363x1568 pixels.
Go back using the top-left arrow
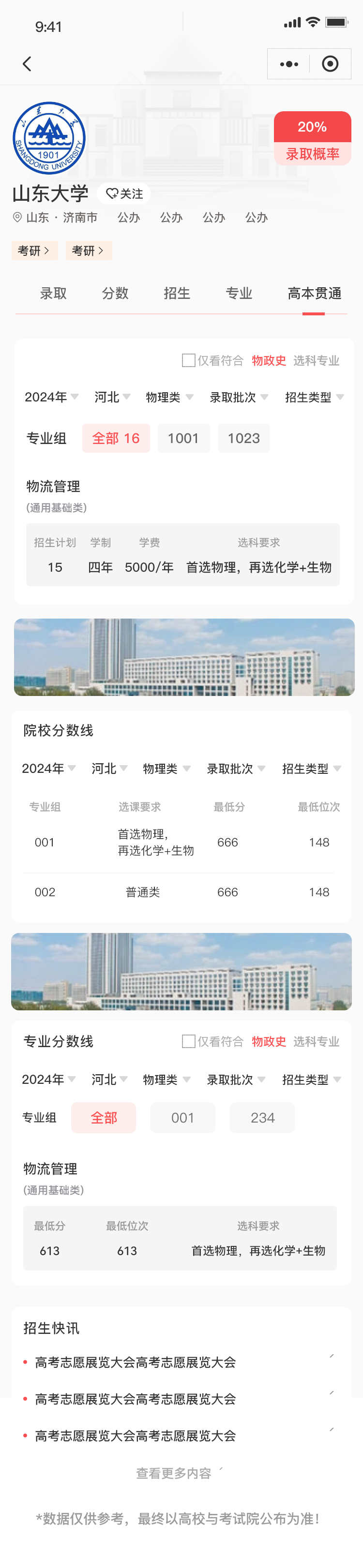click(x=27, y=64)
